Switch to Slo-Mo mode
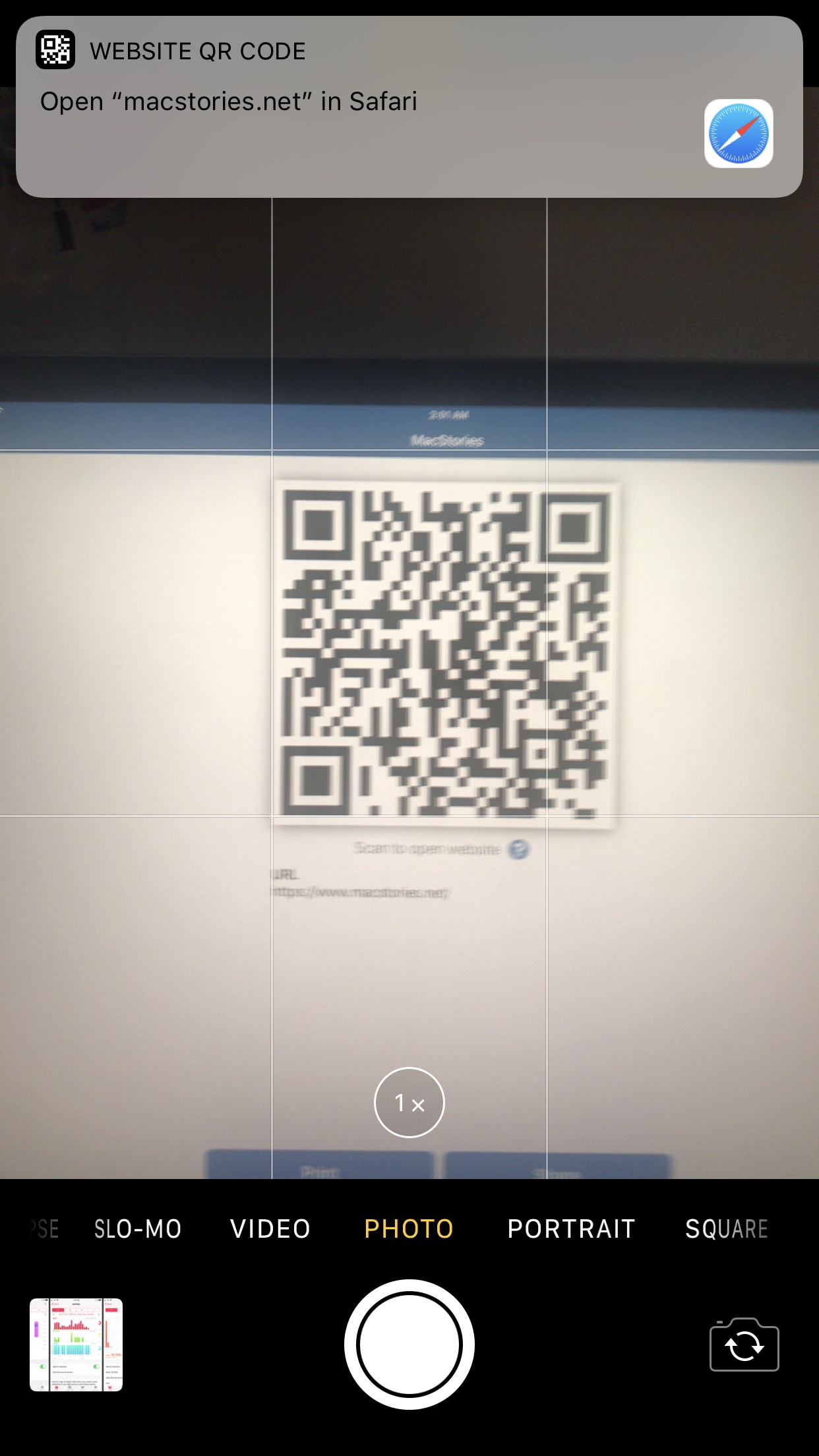 click(138, 1229)
